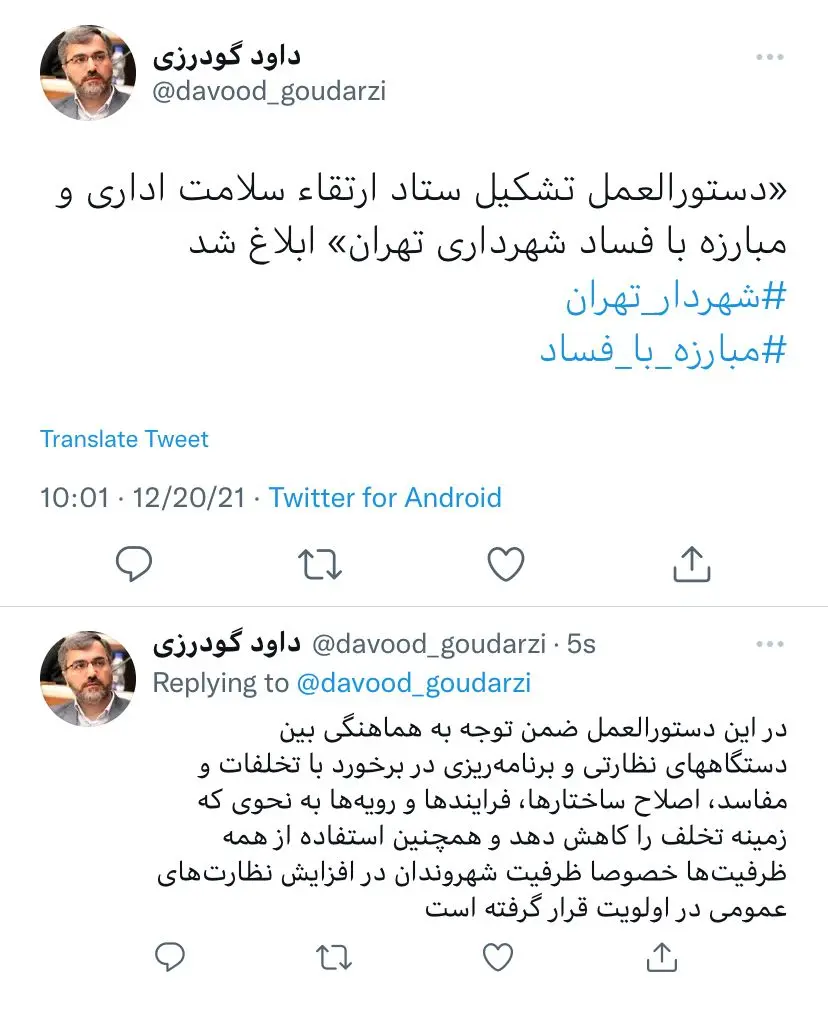Share the second tweet using the share icon
Image resolution: width=828 pixels, height=1015 pixels.
coord(660,957)
